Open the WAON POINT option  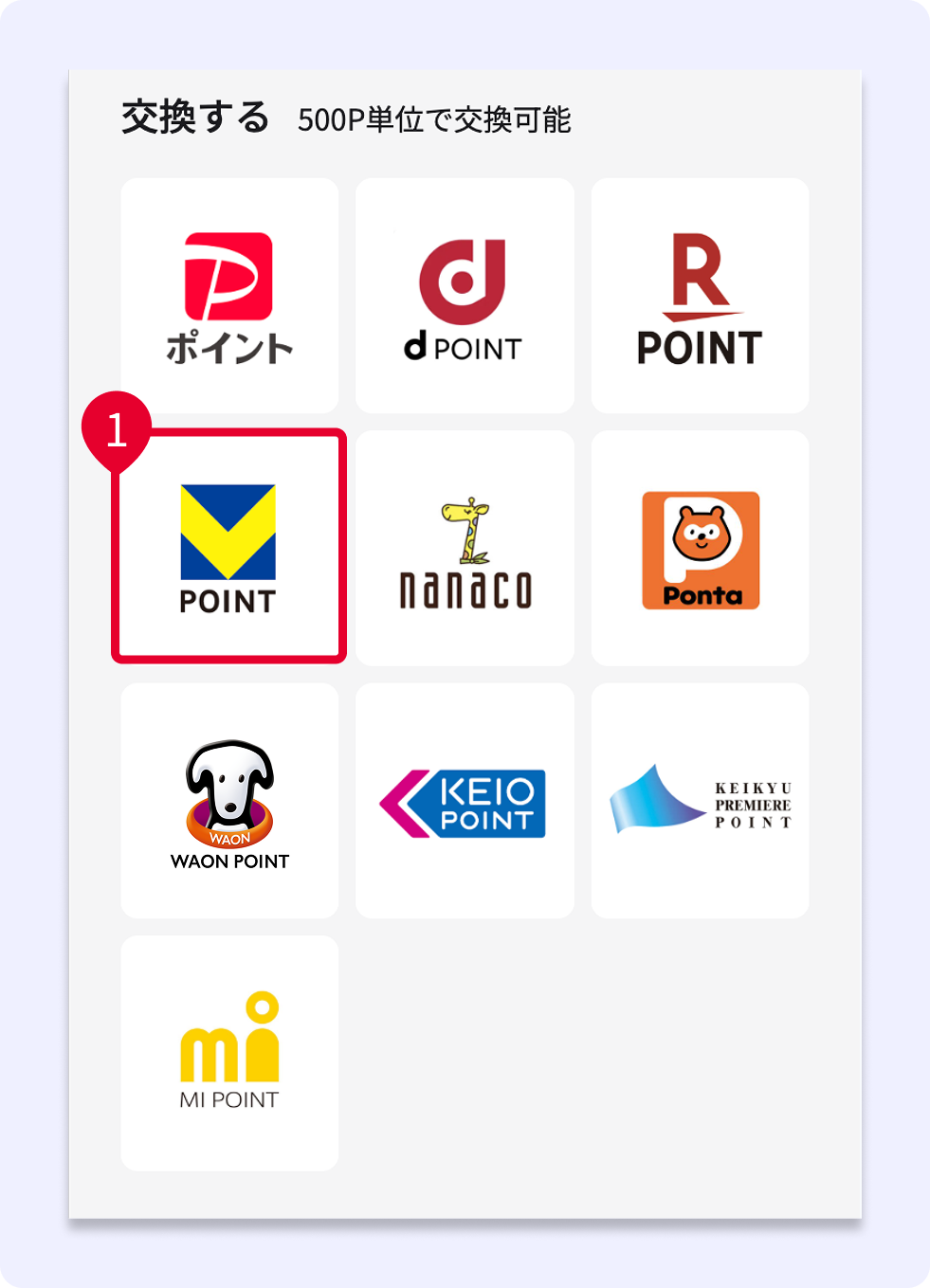(229, 801)
